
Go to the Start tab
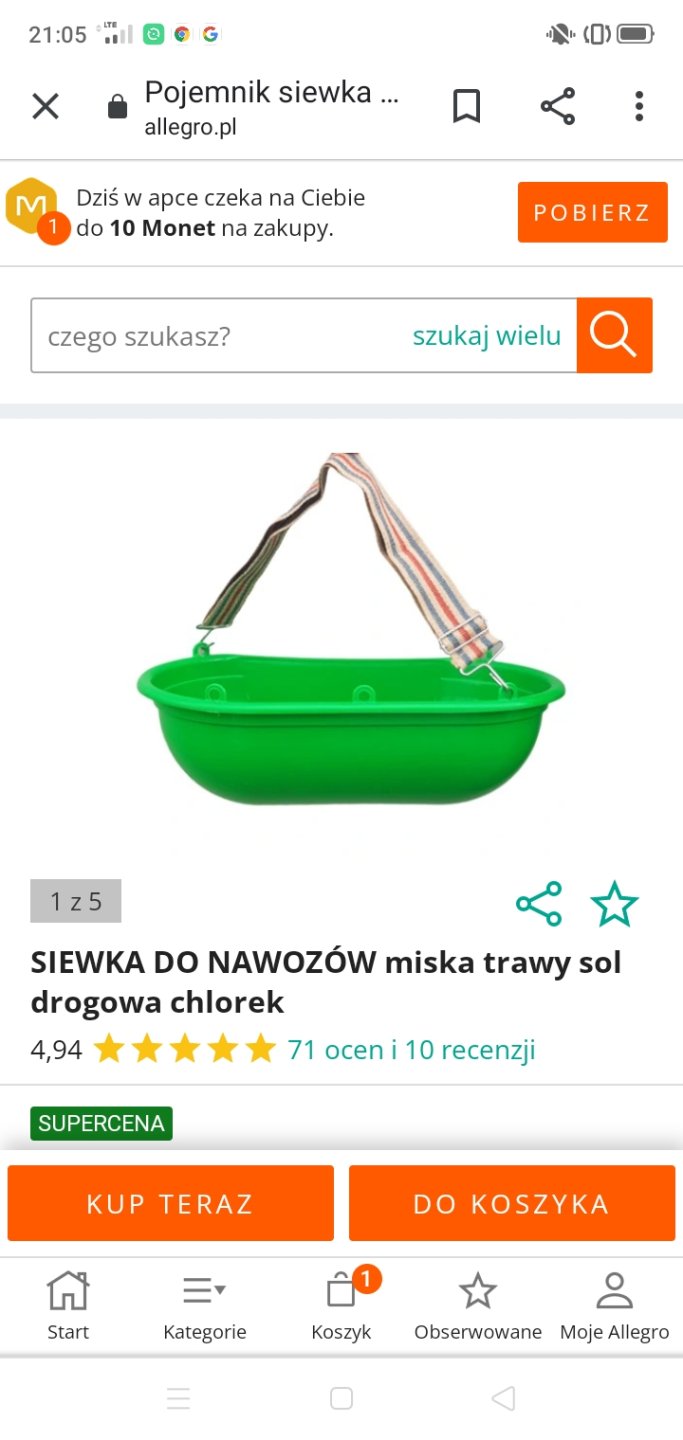pos(68,1305)
